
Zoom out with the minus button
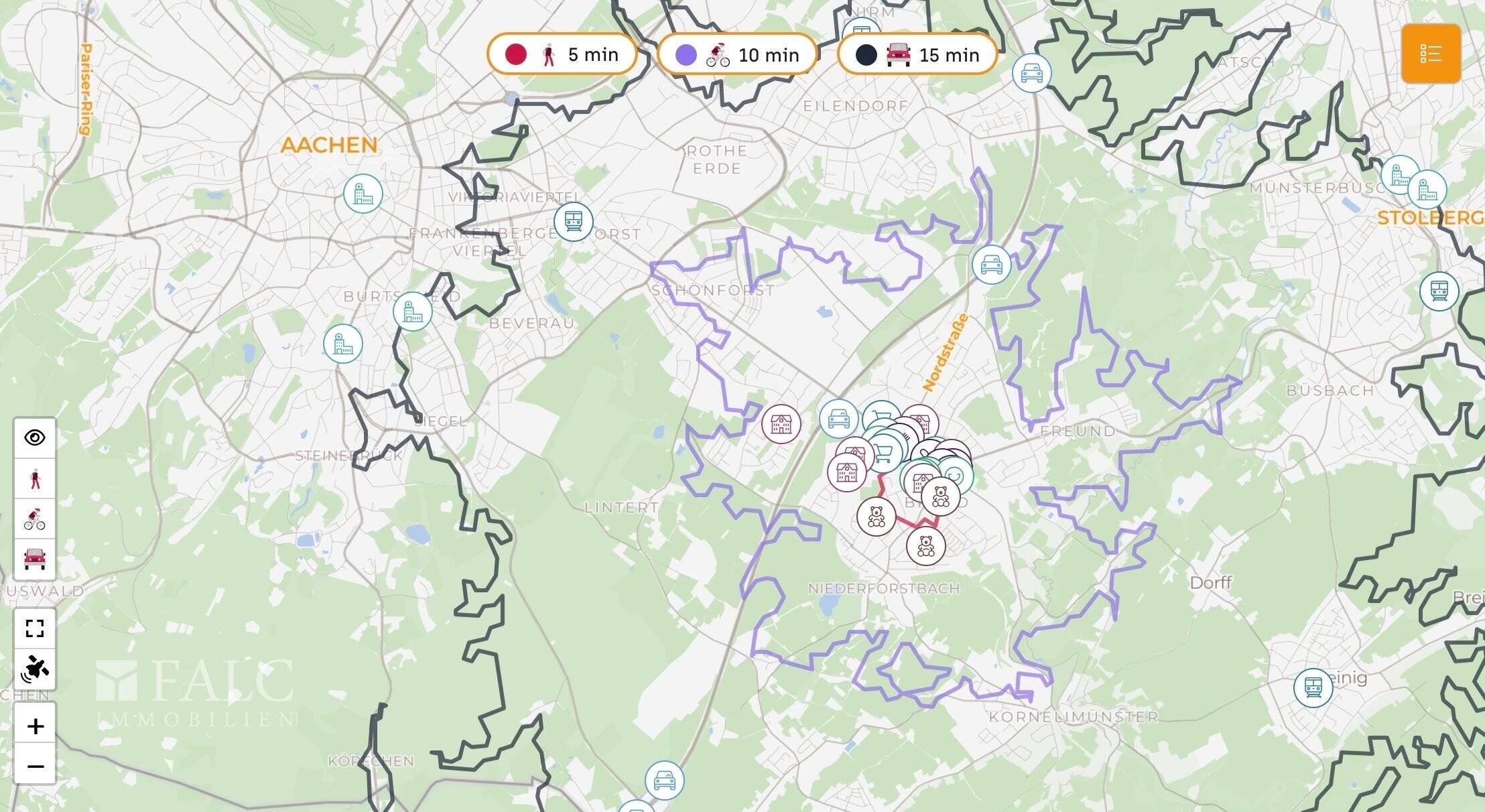pyautogui.click(x=35, y=766)
